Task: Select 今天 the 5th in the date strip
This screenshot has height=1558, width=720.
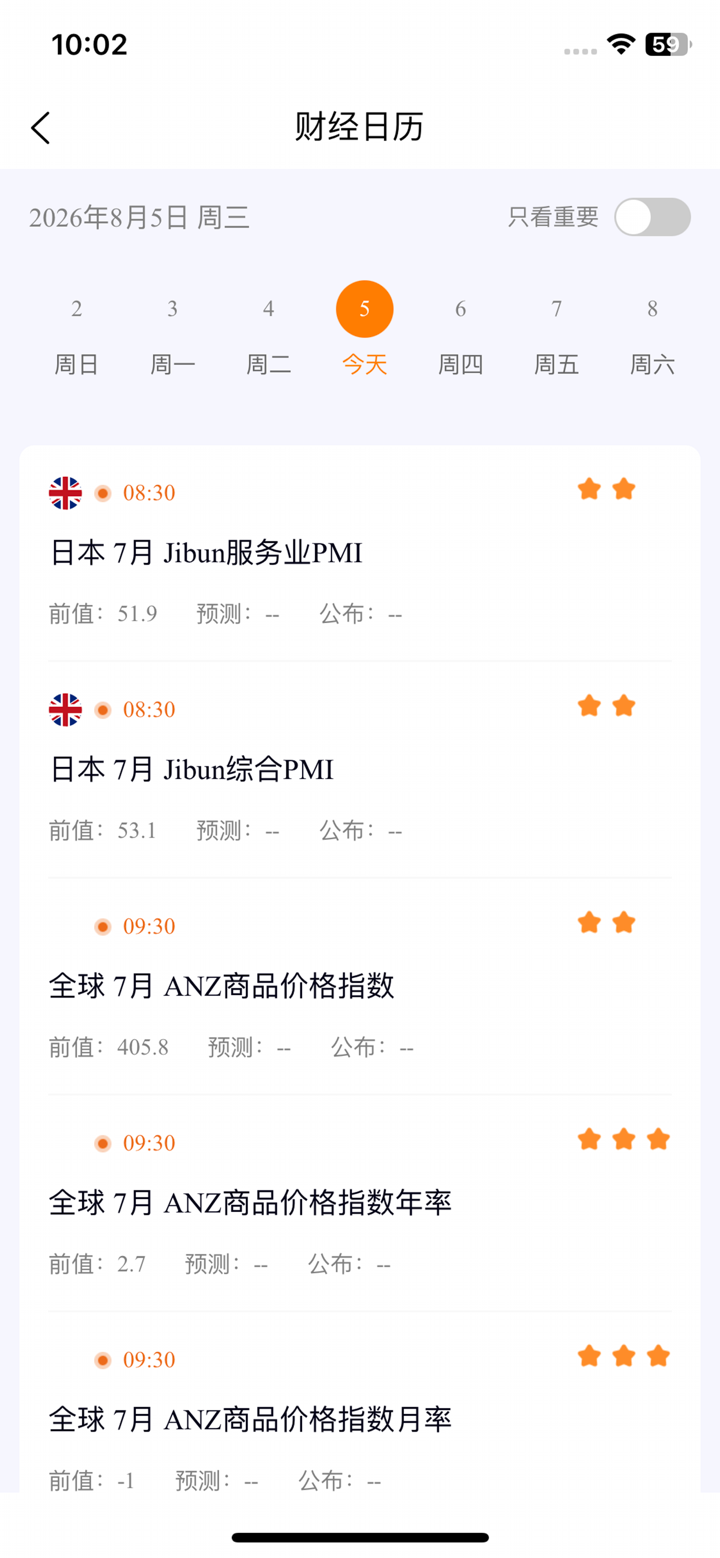Action: (x=365, y=330)
